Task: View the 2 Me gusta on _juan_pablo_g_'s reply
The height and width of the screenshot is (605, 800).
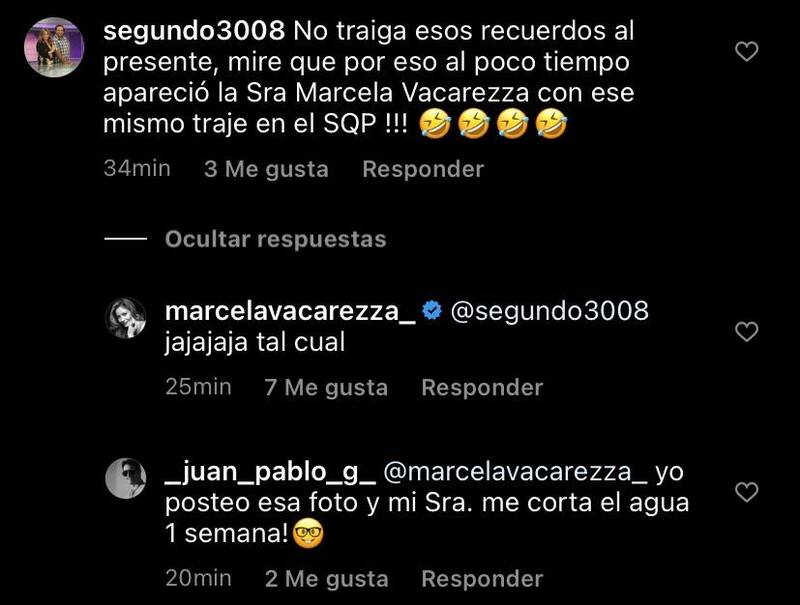Action: (326, 578)
